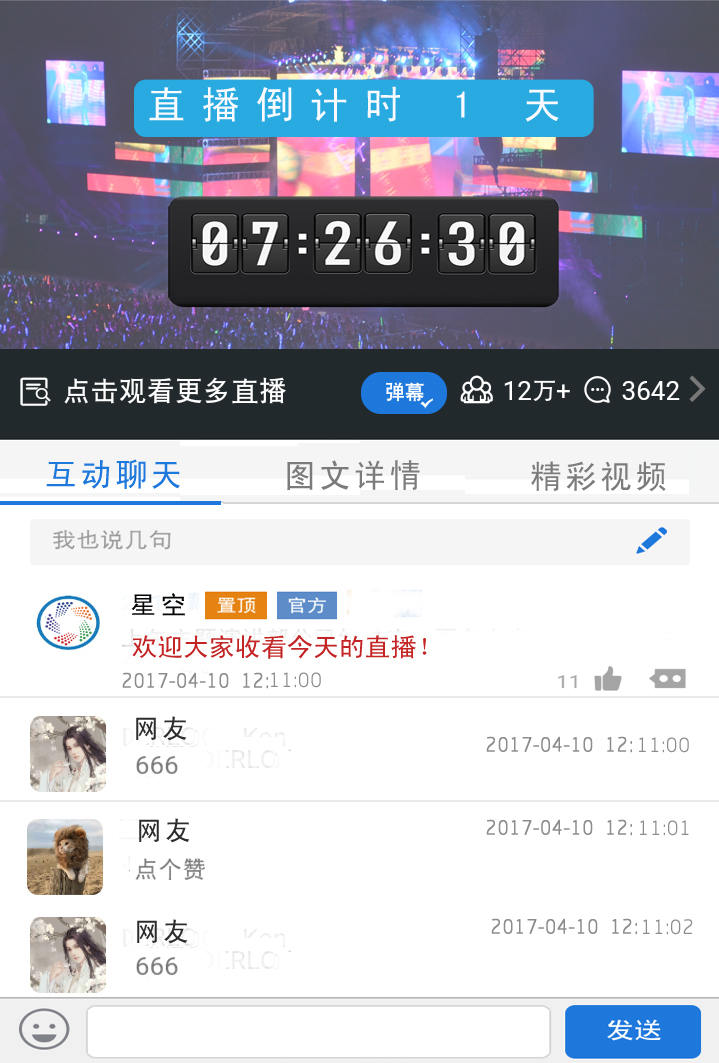Switch to the 精彩视频 tab
Image resolution: width=719 pixels, height=1063 pixels.
click(598, 477)
